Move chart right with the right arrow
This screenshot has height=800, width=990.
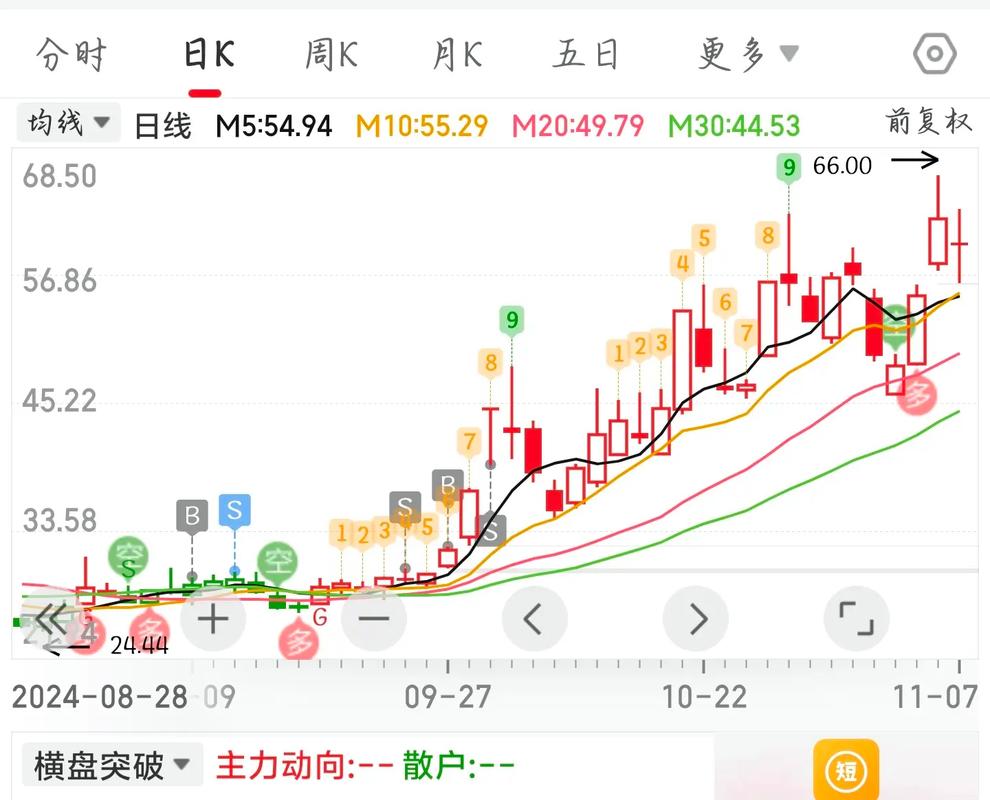click(697, 619)
